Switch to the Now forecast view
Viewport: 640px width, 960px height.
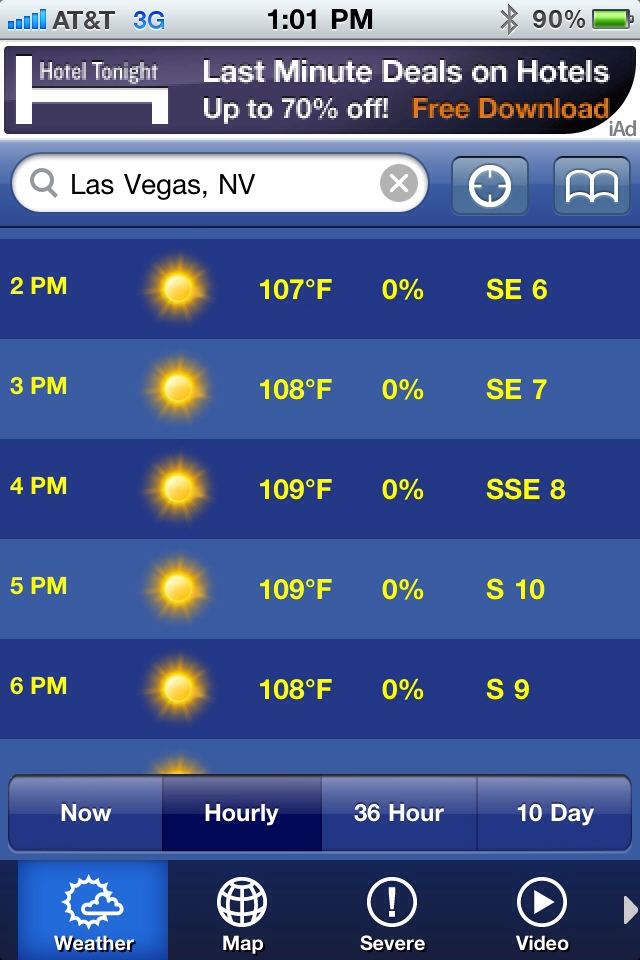point(86,813)
